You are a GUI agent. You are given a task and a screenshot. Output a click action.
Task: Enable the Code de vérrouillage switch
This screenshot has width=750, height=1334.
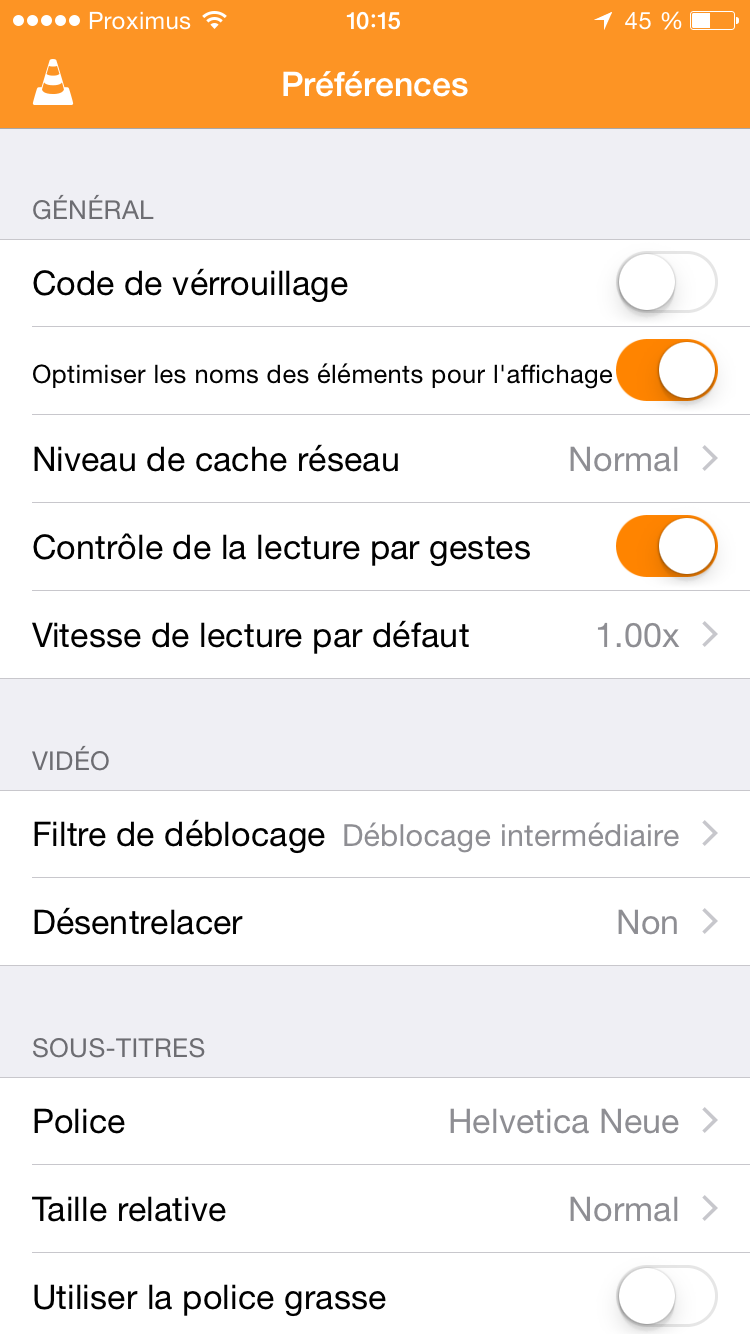point(667,283)
